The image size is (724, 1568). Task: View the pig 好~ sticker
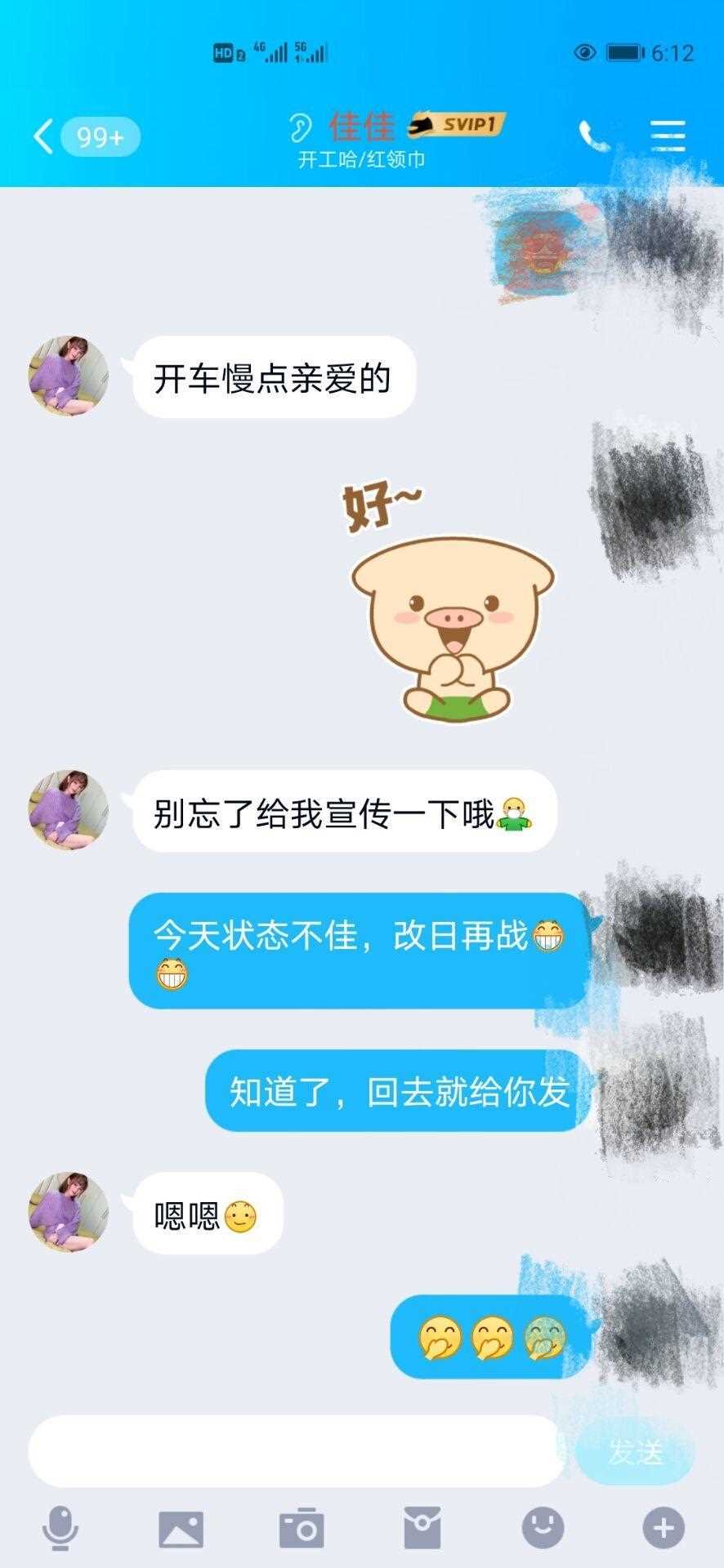[x=452, y=604]
